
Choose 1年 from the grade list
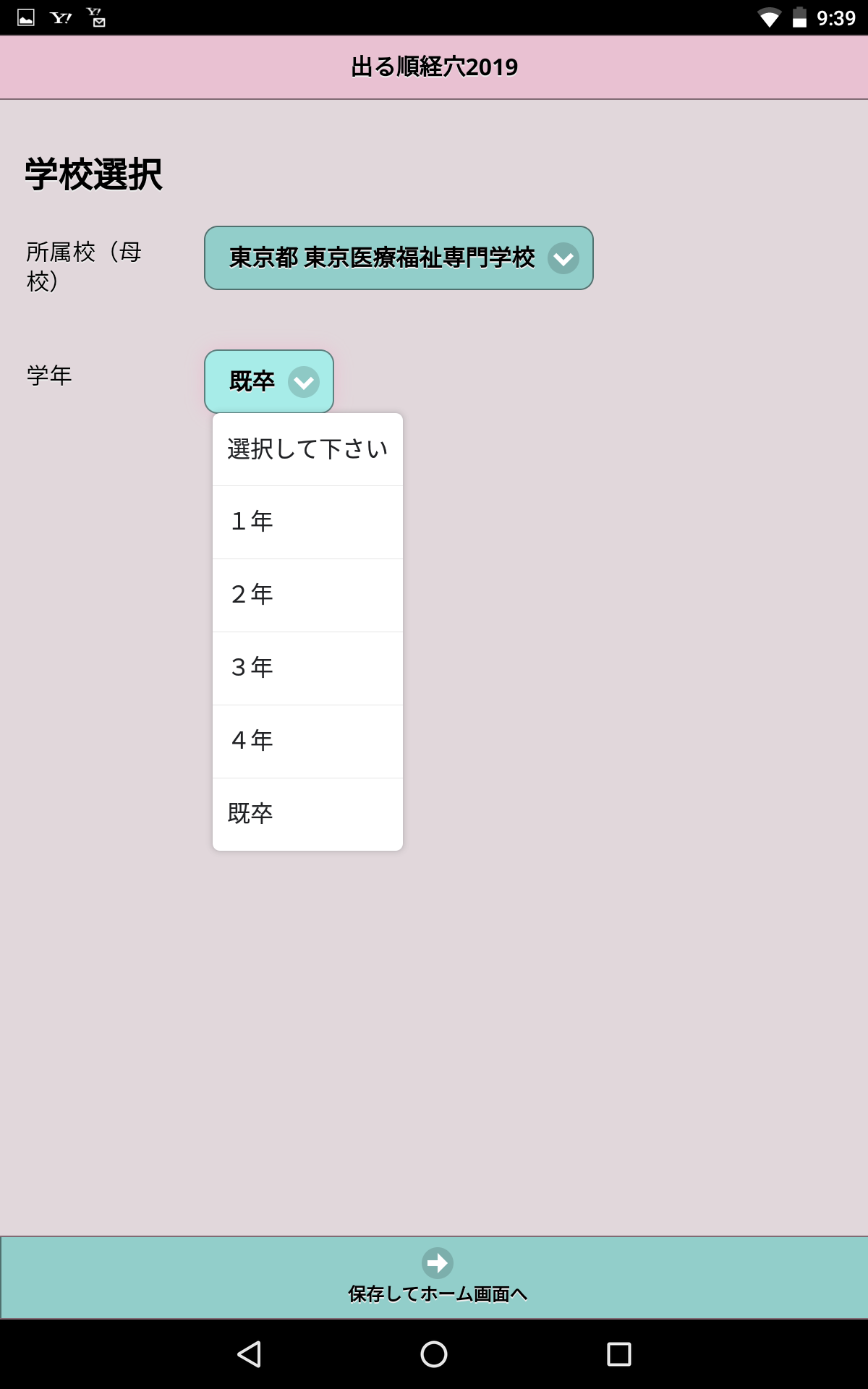point(307,522)
